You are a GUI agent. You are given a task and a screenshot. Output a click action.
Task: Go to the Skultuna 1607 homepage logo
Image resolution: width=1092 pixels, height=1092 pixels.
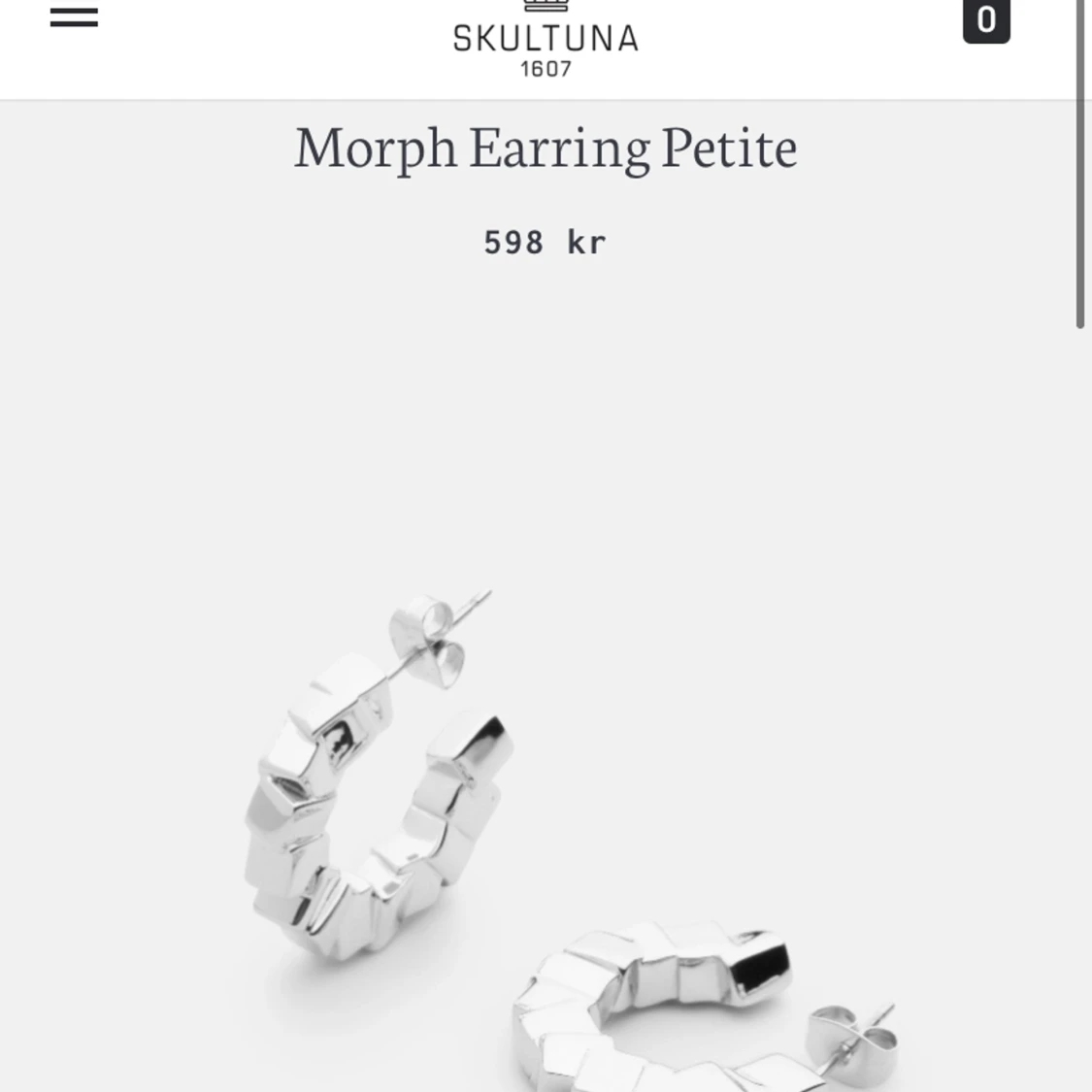[x=546, y=39]
